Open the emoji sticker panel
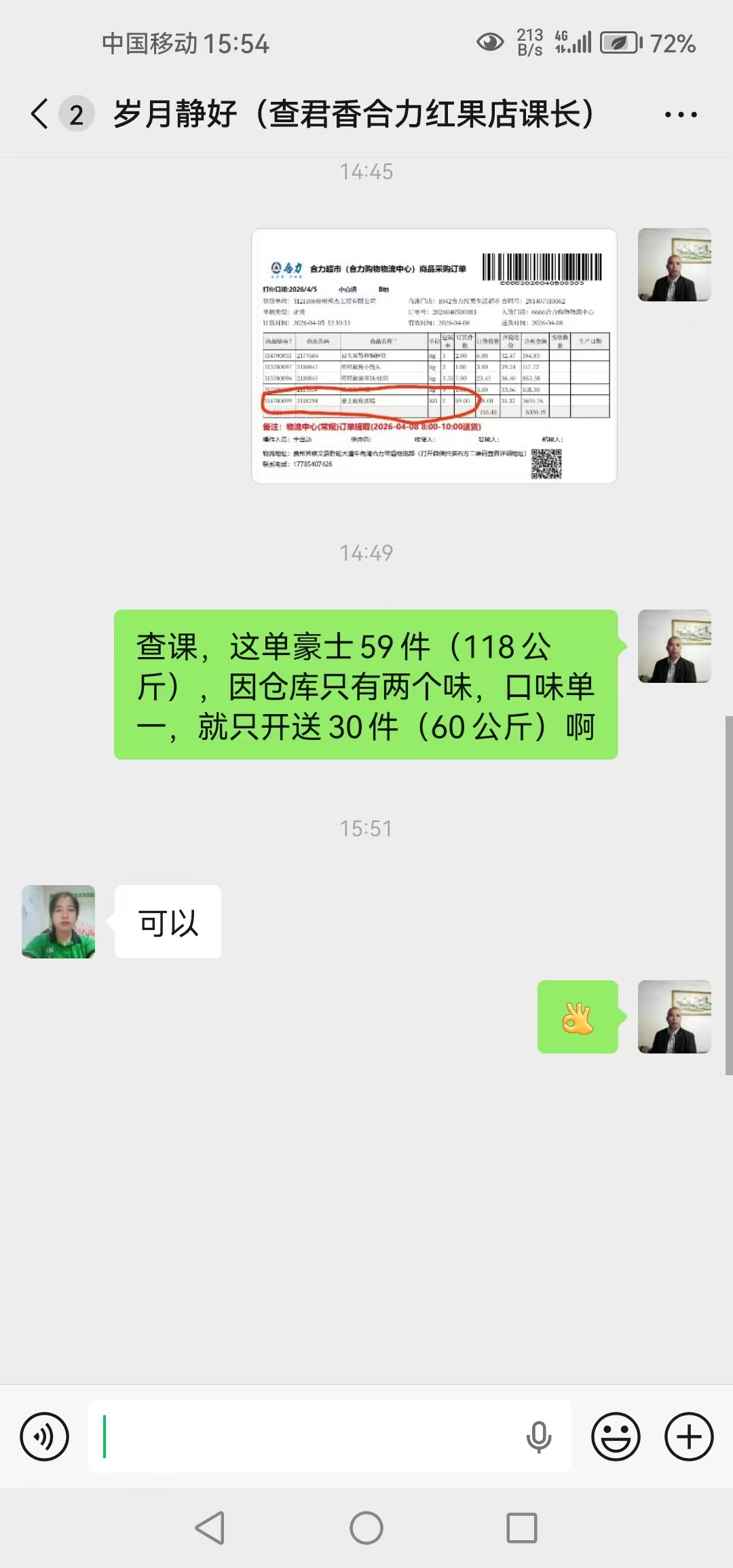This screenshot has width=733, height=1568. click(616, 1436)
